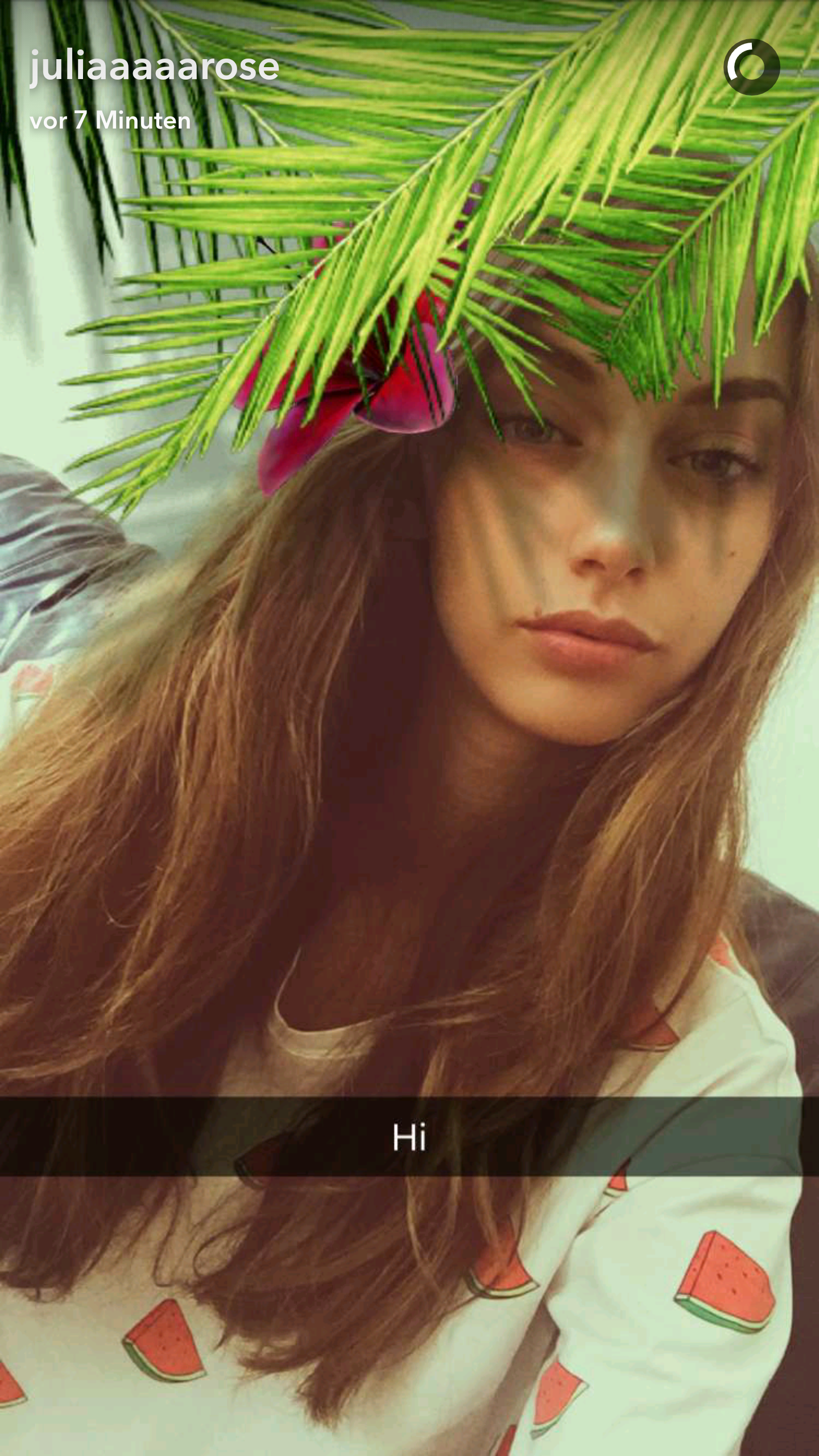Image resolution: width=819 pixels, height=1456 pixels.
Task: Tap the snap to skip ahead
Action: coord(409,796)
